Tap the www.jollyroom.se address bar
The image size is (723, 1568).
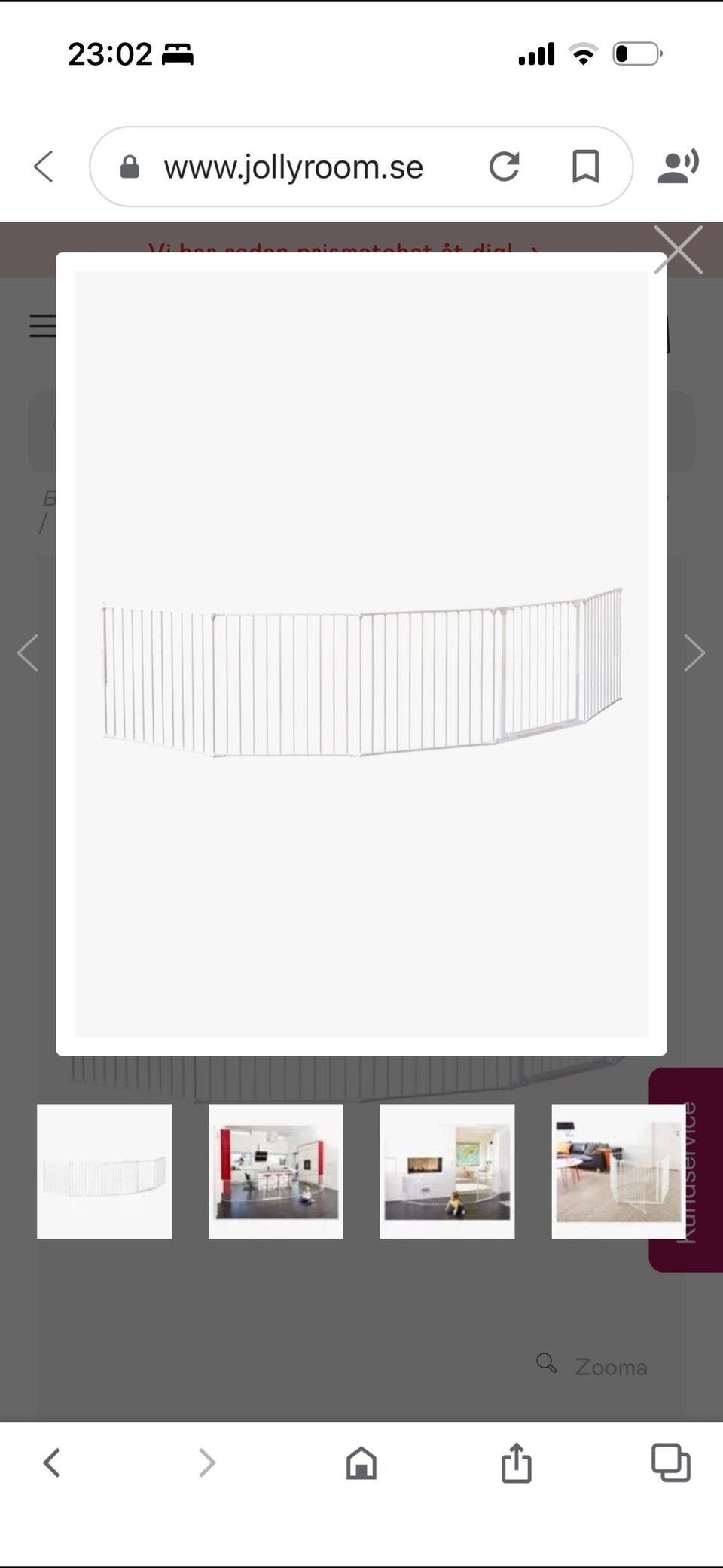pyautogui.click(x=294, y=167)
